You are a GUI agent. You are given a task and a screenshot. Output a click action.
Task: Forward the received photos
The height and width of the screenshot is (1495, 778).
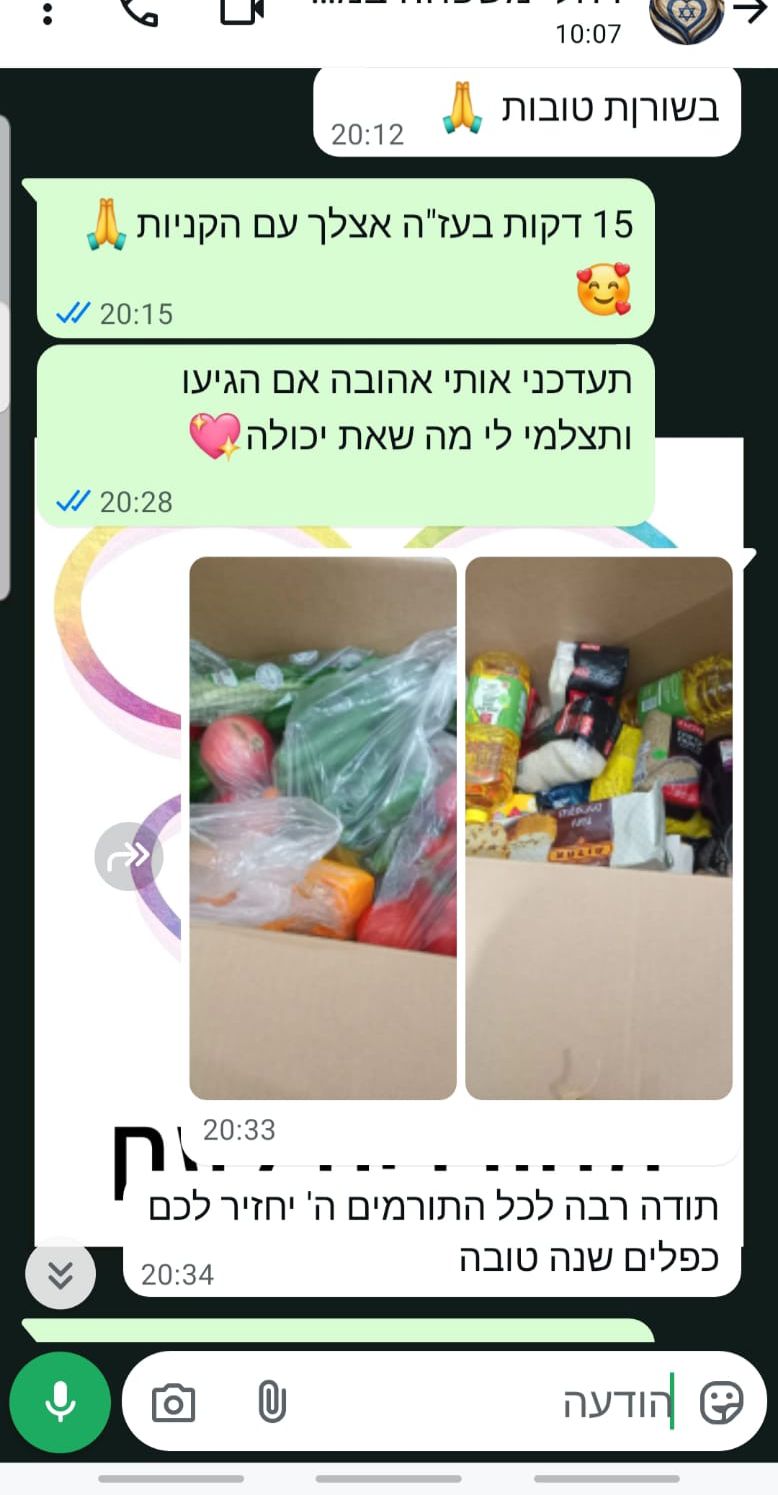(x=129, y=856)
